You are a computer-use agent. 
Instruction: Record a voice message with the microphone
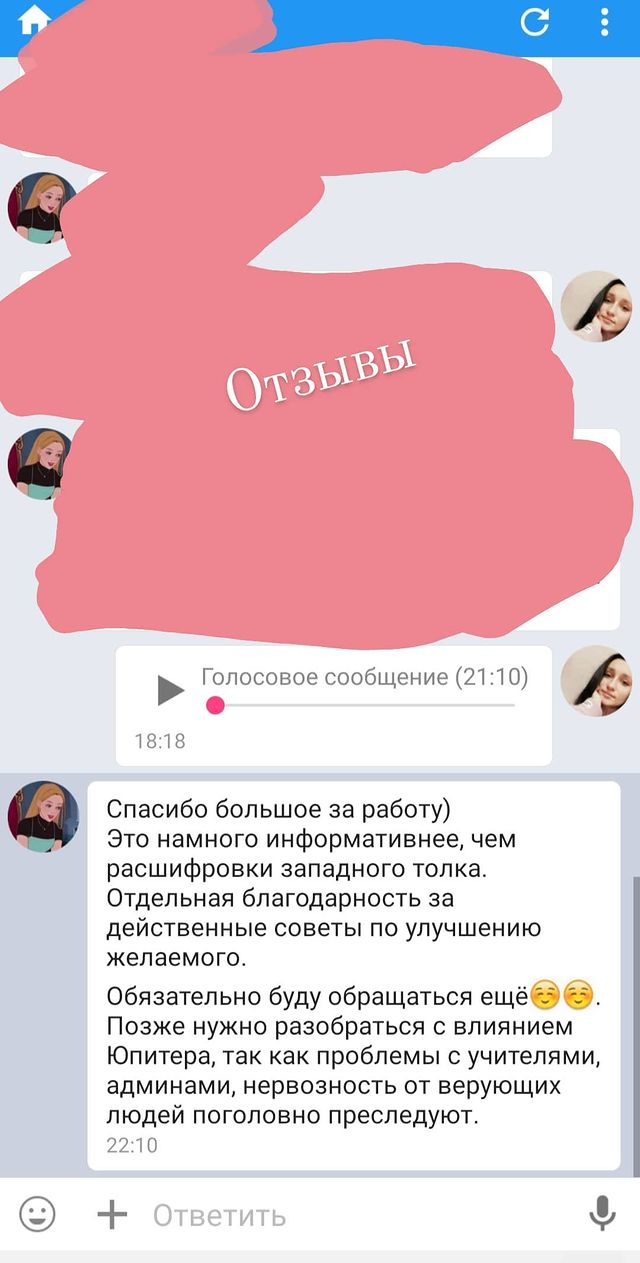pos(602,1214)
